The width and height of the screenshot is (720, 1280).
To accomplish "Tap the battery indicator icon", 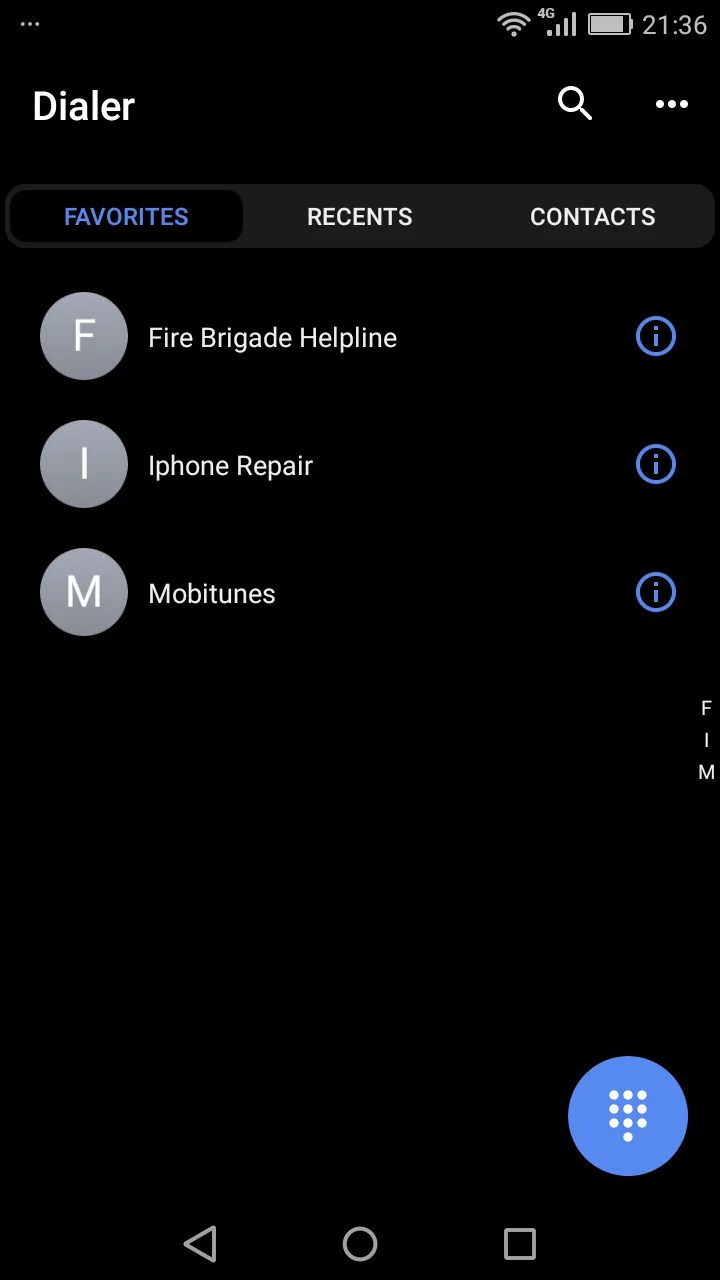I will coord(608,24).
